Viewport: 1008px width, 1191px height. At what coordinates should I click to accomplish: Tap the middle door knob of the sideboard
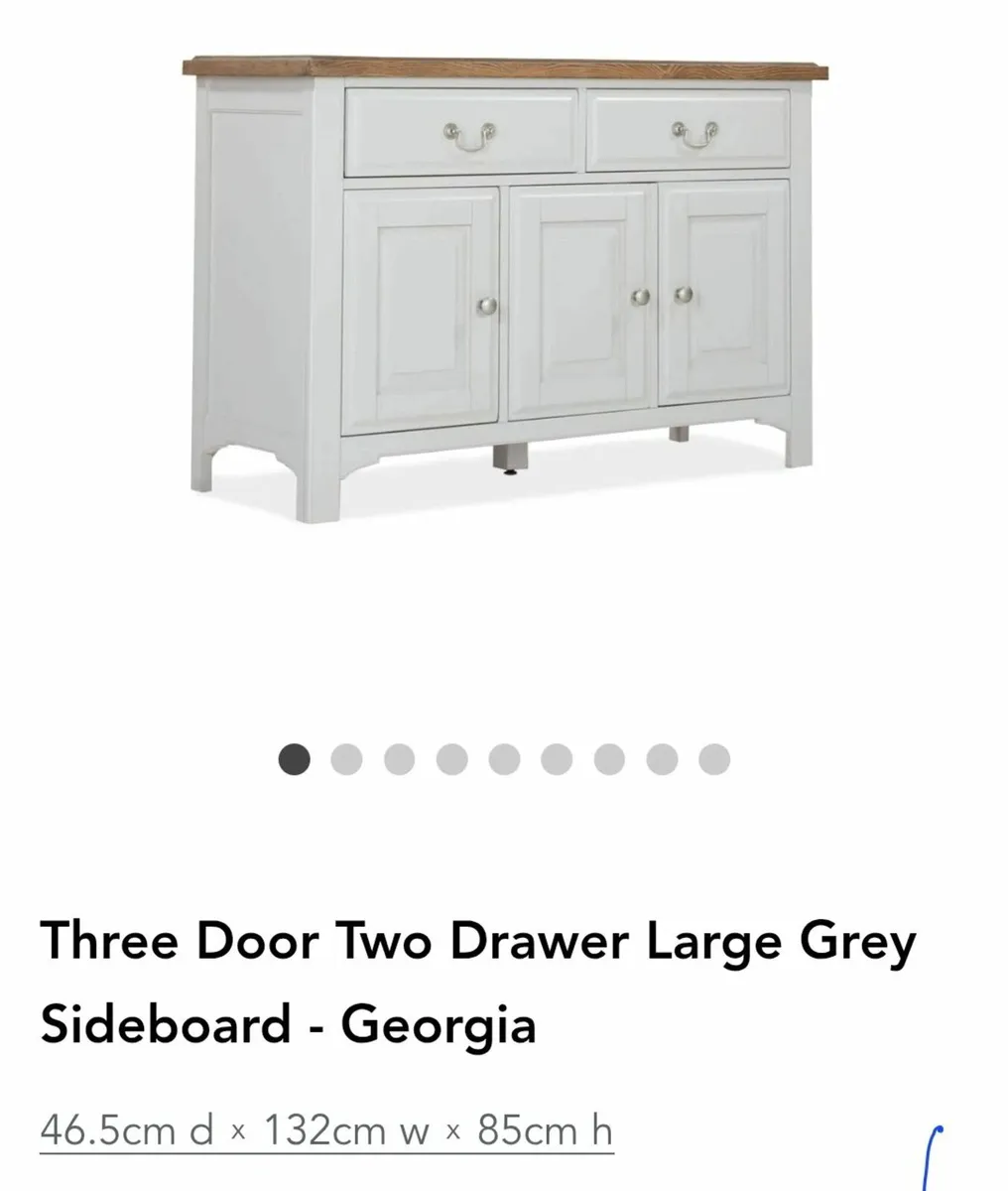[640, 298]
